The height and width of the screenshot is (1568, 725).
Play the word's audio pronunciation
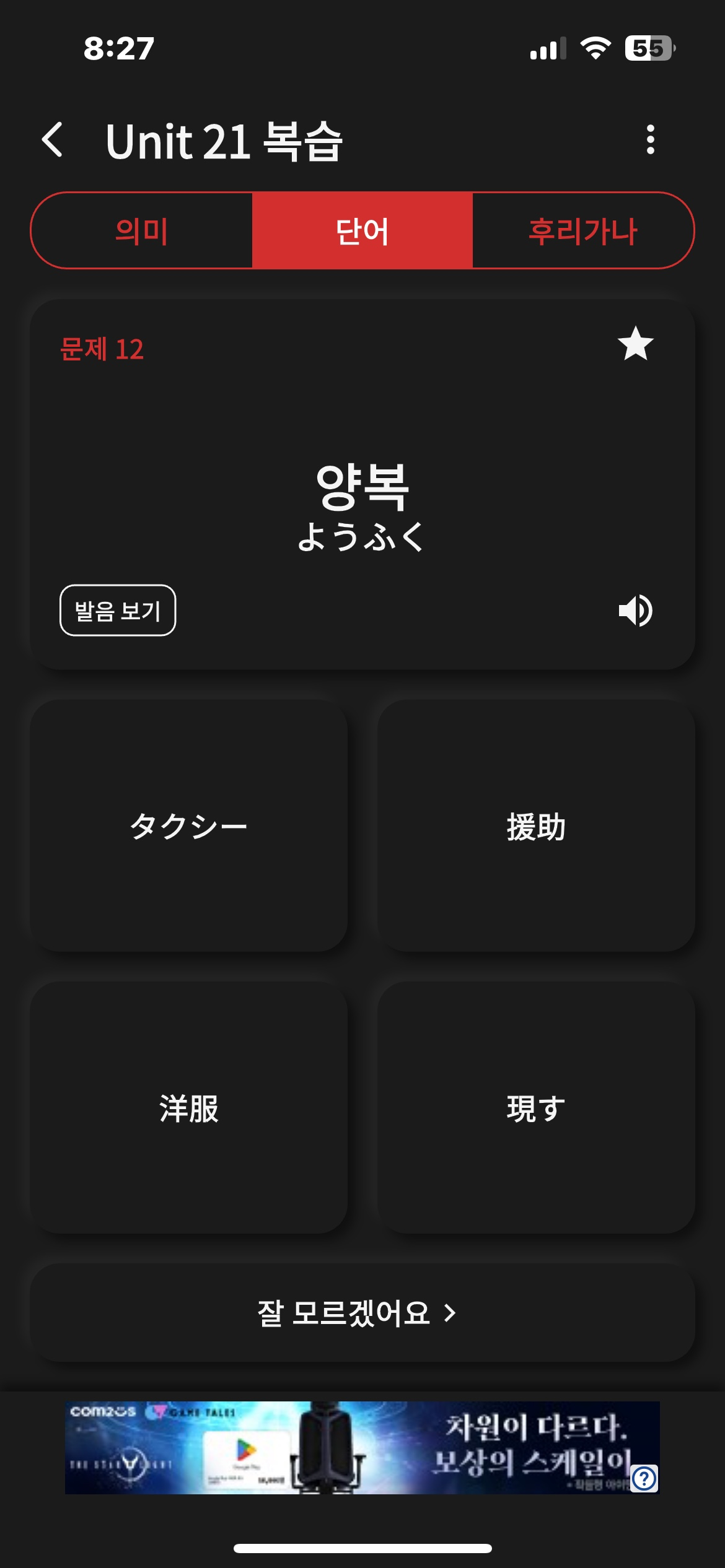point(635,611)
